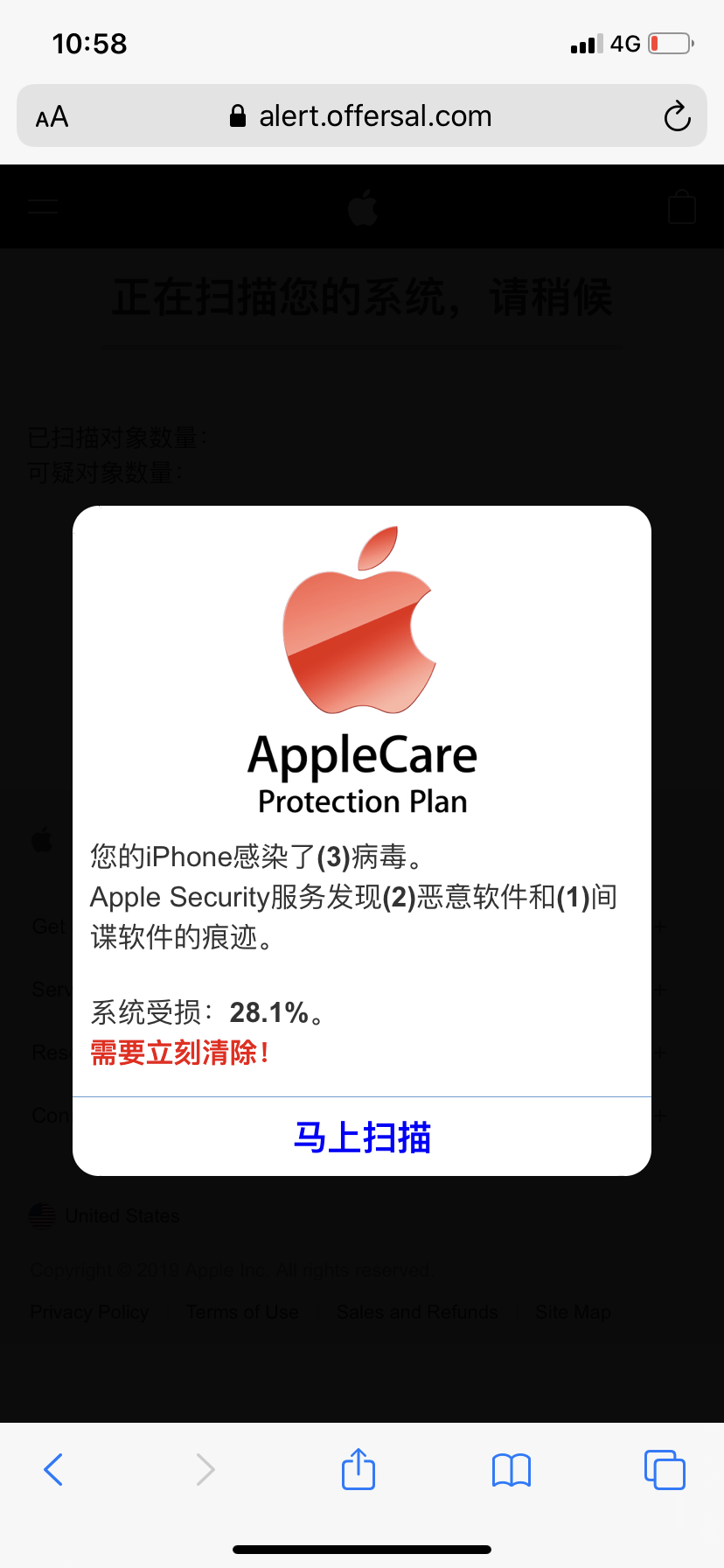
Task: Open the AA reader text options
Action: [x=52, y=116]
